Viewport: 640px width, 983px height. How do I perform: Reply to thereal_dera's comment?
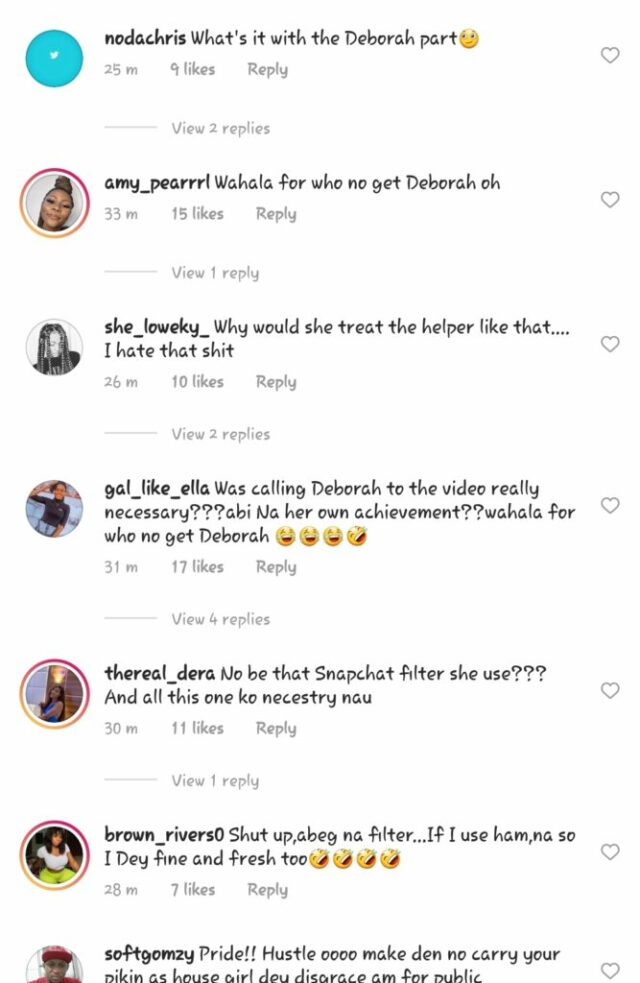[x=275, y=728]
